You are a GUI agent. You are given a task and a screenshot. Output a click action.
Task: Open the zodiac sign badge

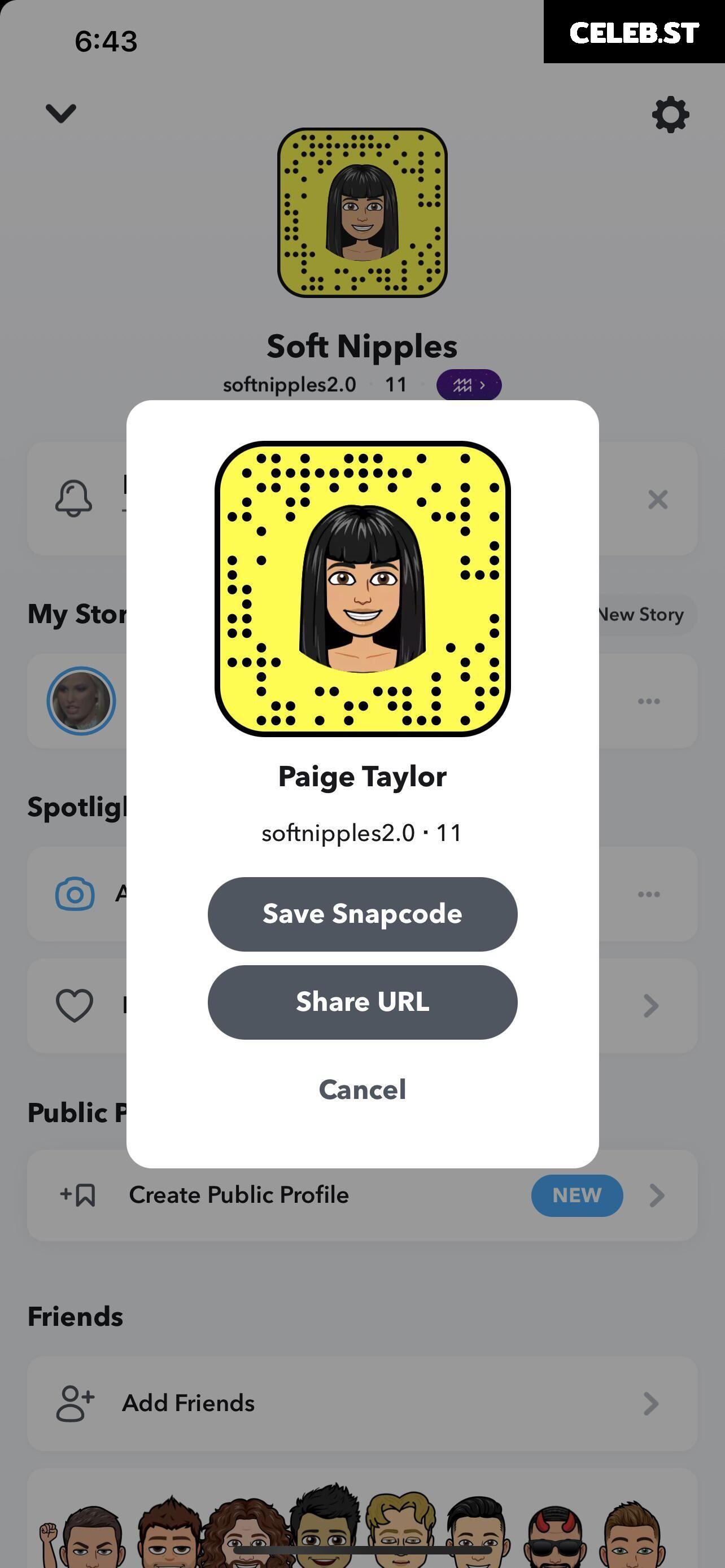pos(469,385)
